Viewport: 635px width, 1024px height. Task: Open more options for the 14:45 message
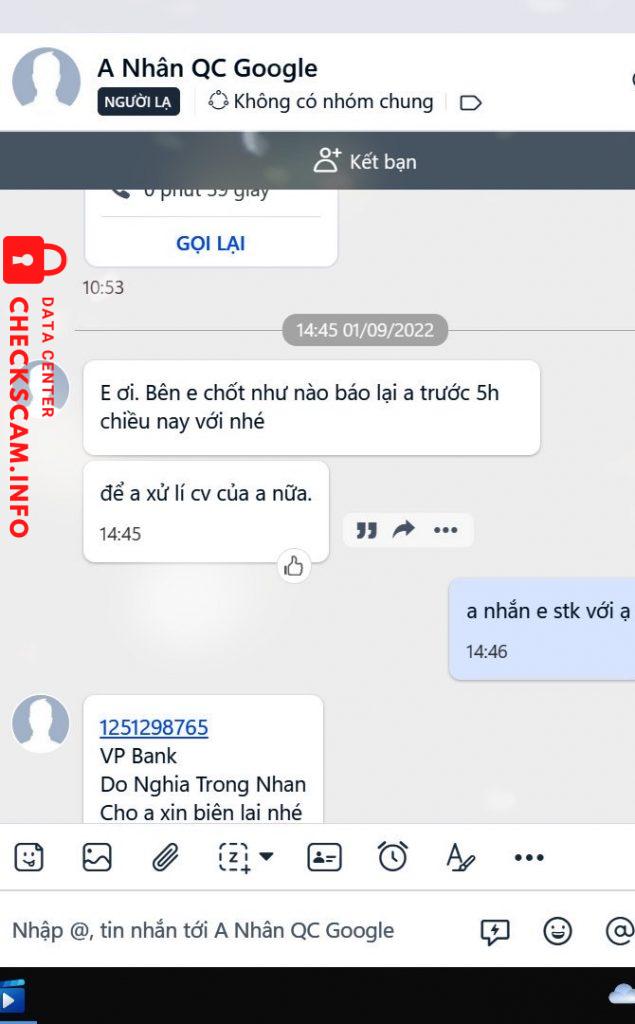(445, 530)
